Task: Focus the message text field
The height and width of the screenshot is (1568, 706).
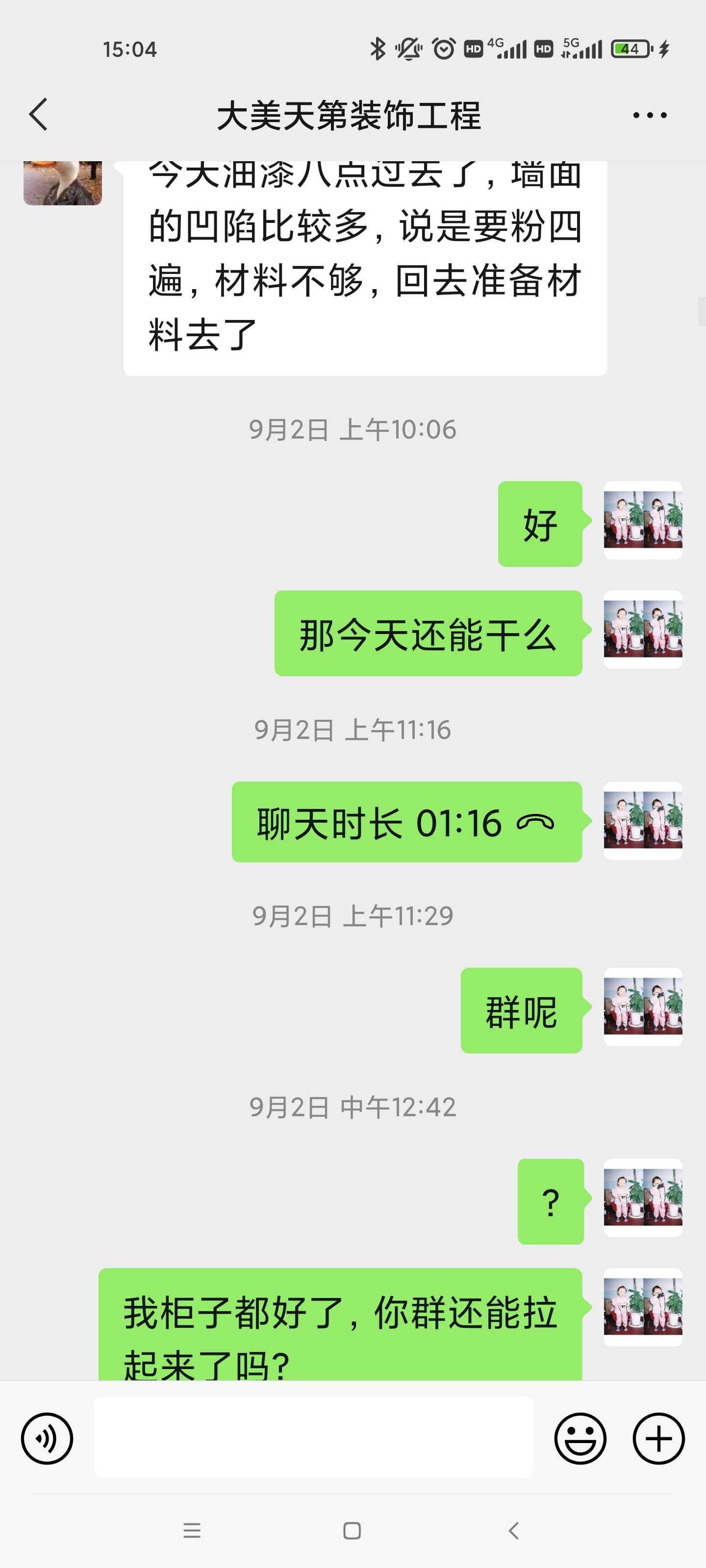Action: pyautogui.click(x=313, y=1438)
